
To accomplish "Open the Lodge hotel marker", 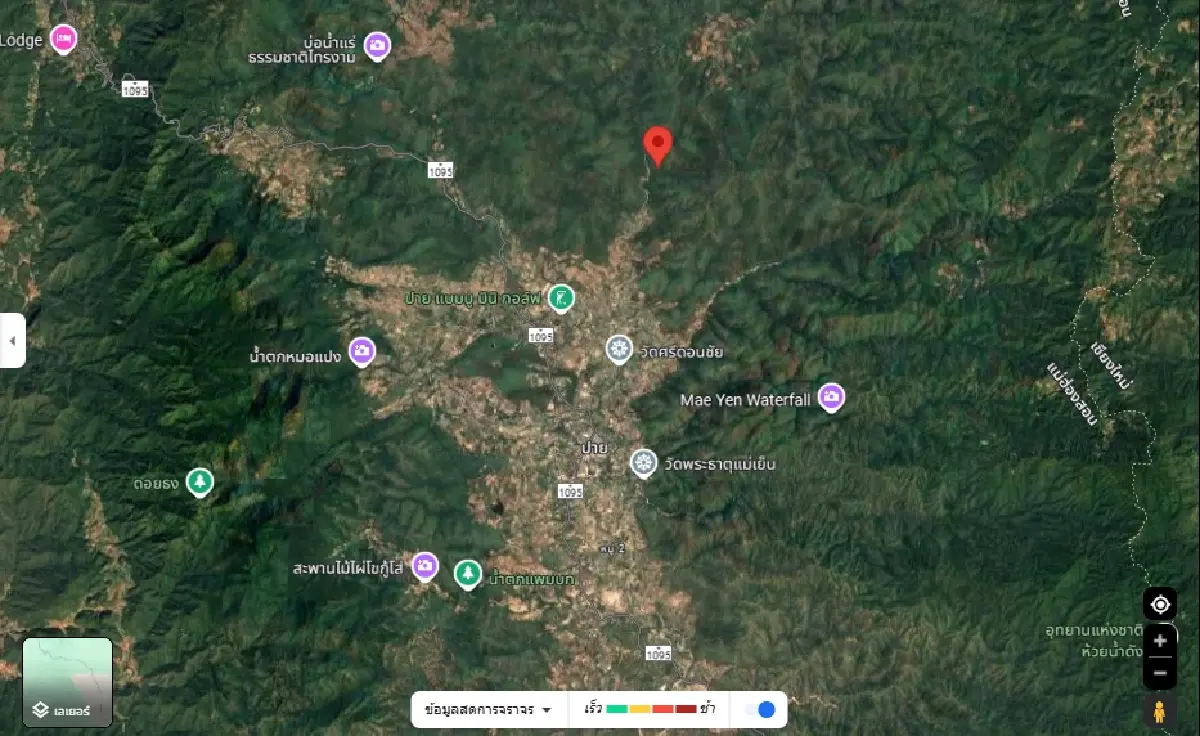I will click(64, 38).
